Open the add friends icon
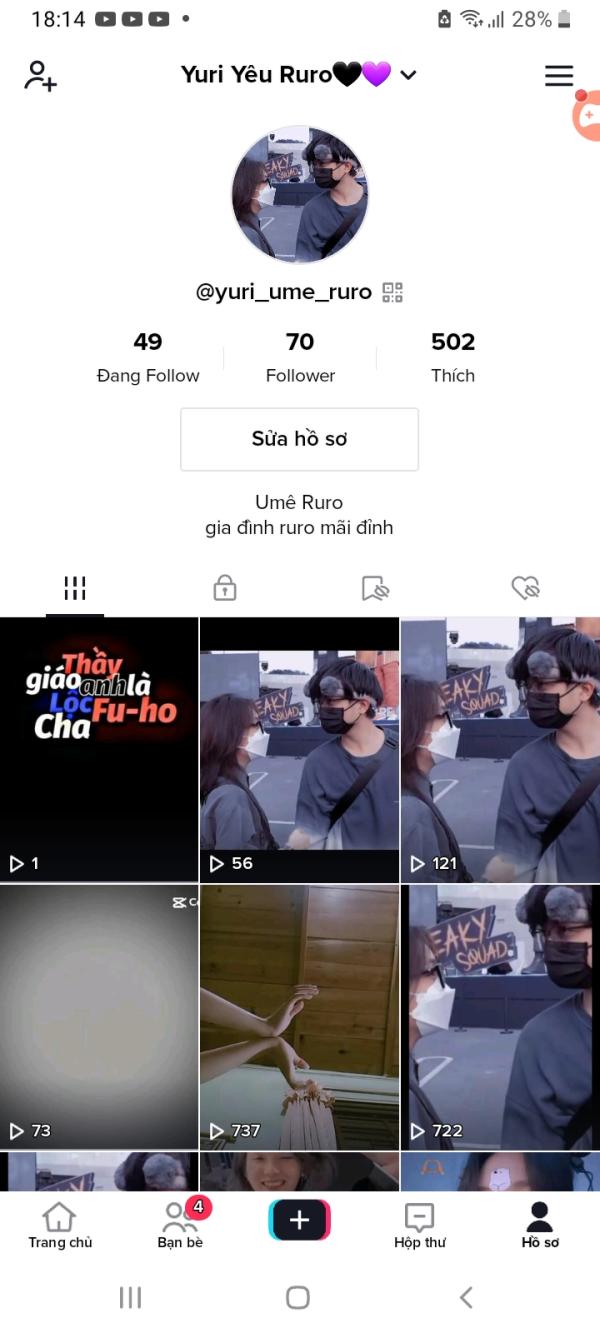The width and height of the screenshot is (600, 1333). pos(40,76)
